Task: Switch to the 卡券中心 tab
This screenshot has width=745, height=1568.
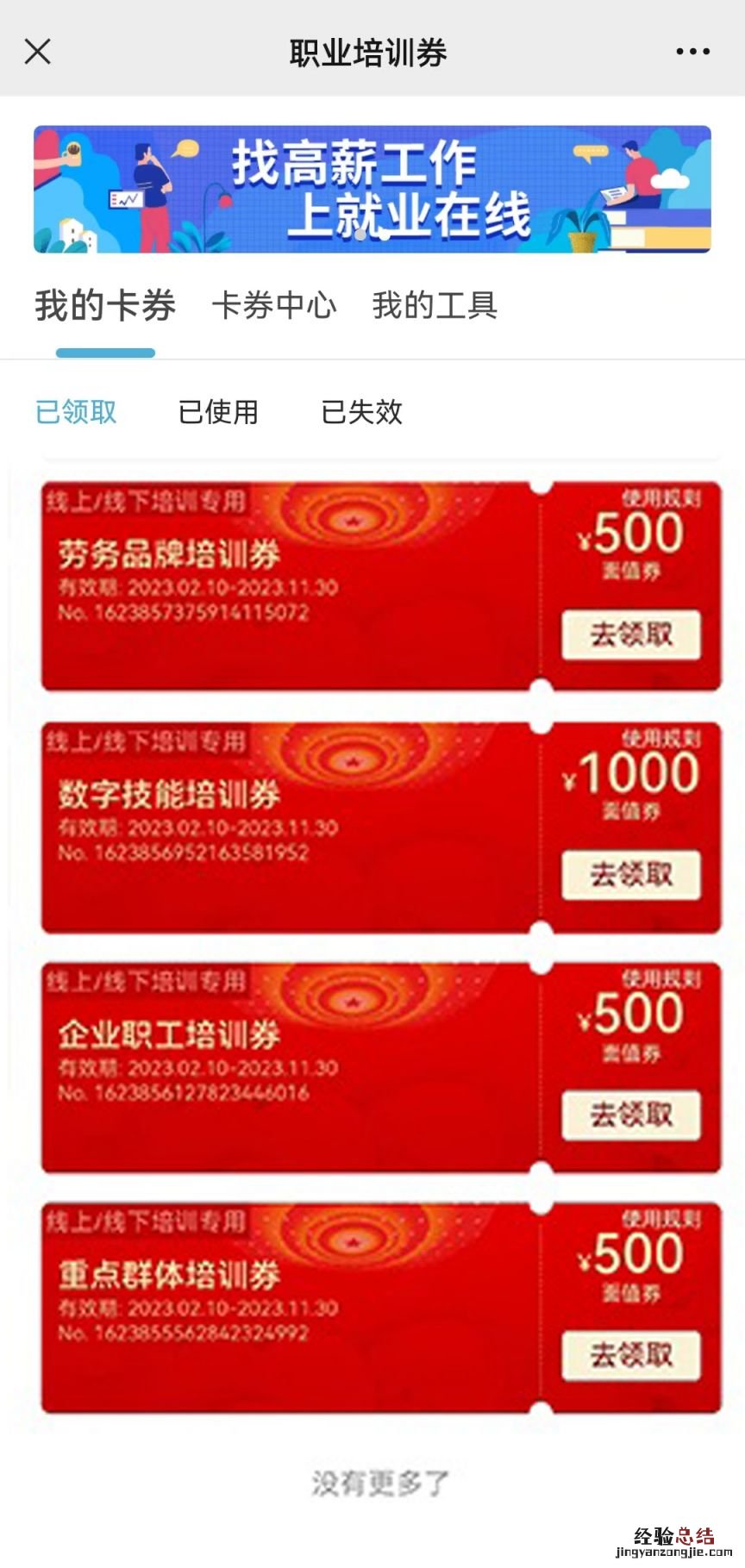Action: click(274, 306)
